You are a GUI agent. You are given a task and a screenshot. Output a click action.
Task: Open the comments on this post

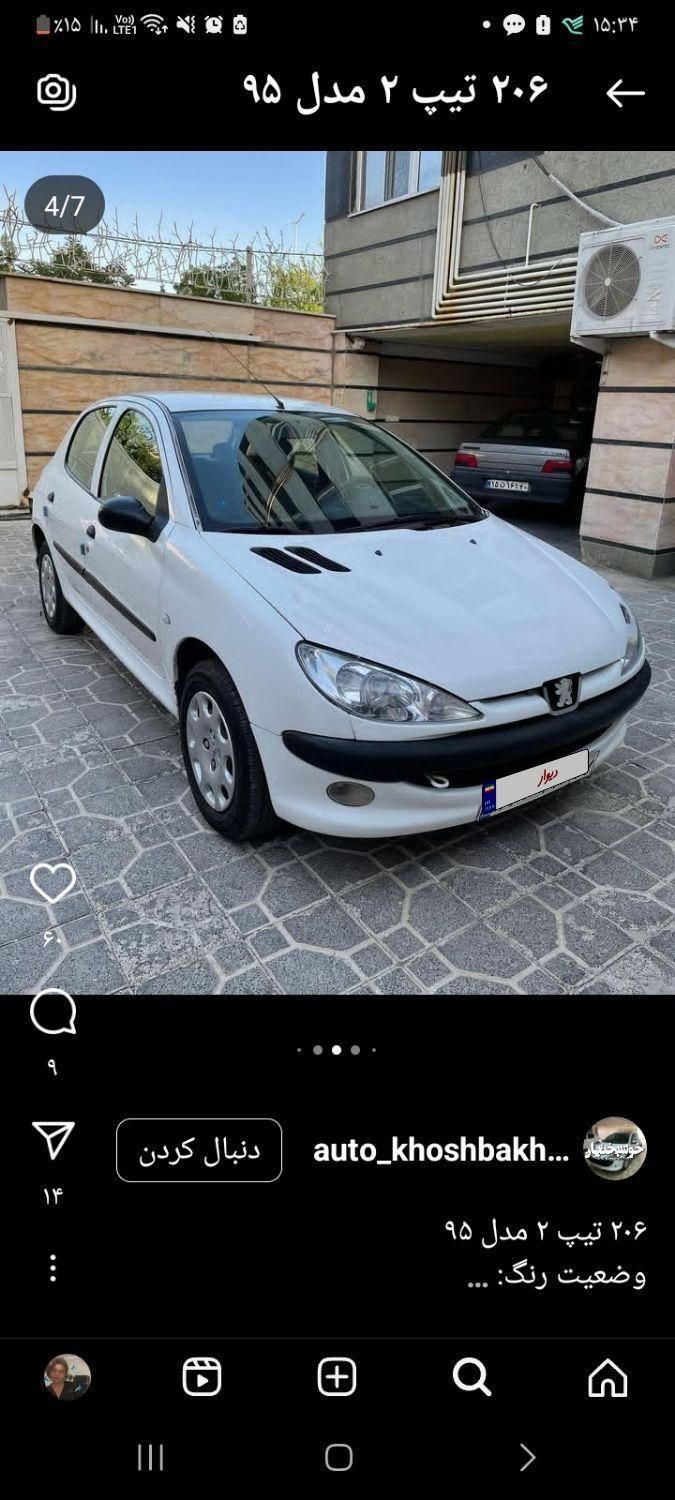point(53,1013)
